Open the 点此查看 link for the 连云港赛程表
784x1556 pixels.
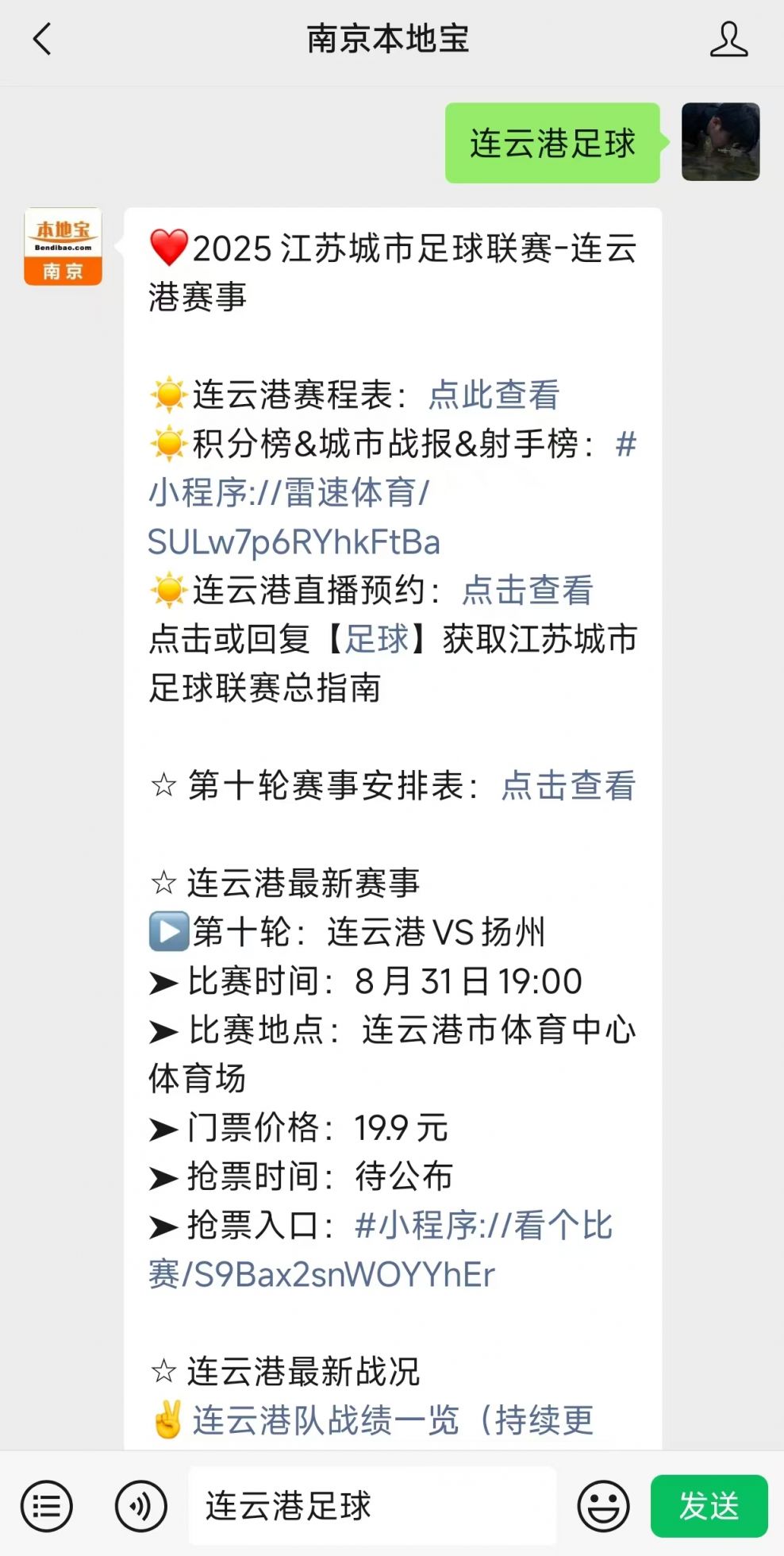click(494, 395)
